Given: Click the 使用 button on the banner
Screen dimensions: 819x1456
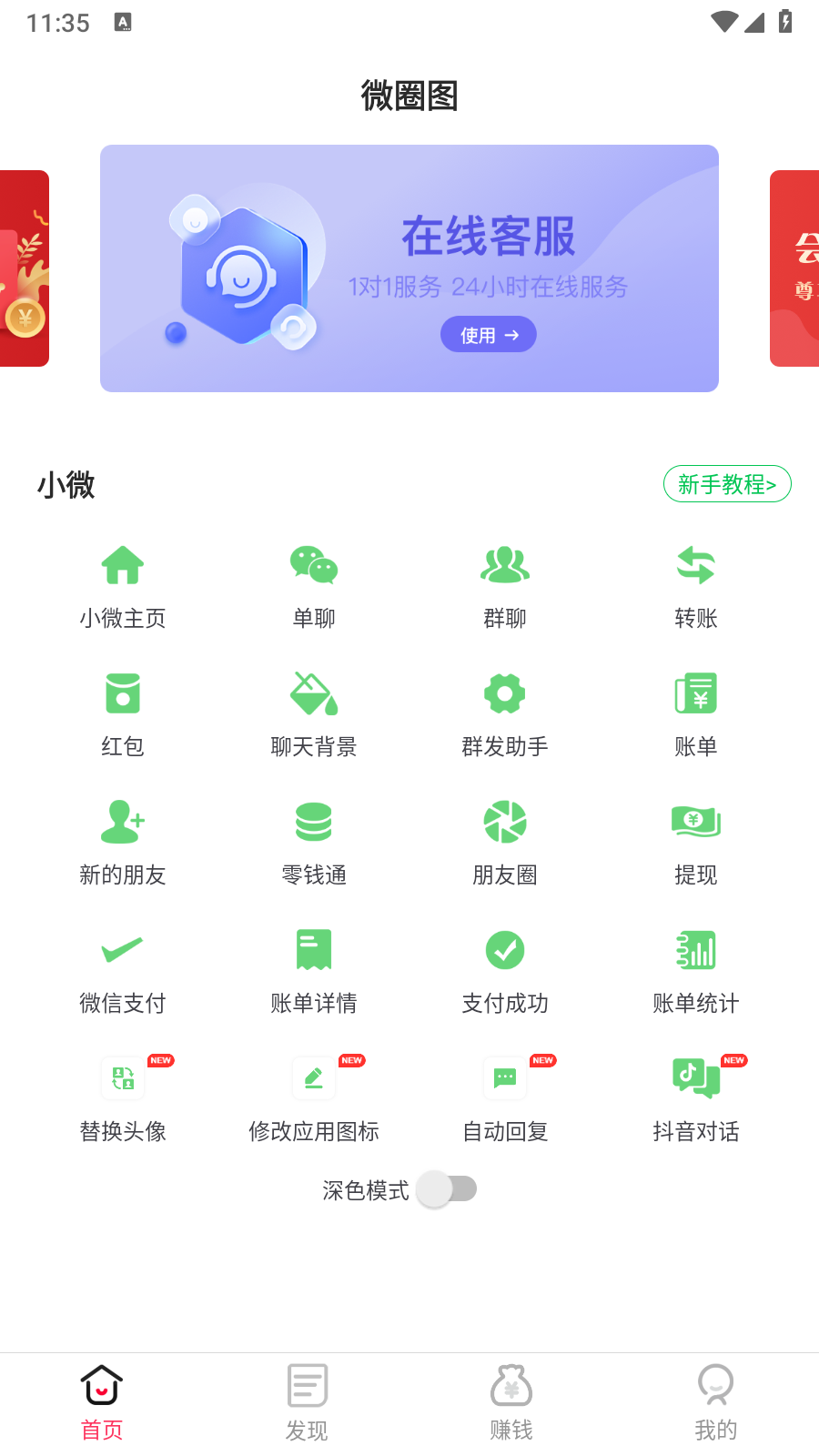Looking at the screenshot, I should (488, 334).
